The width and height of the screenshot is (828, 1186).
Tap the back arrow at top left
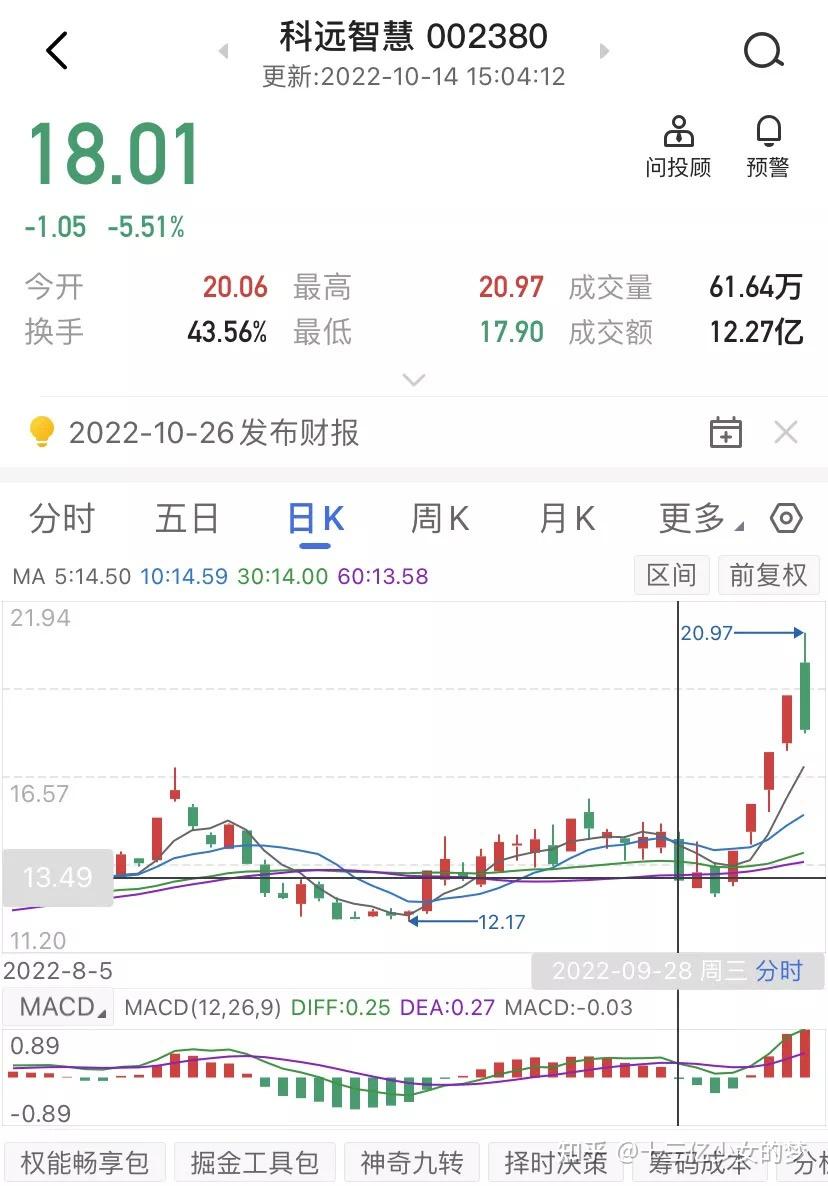pos(55,50)
